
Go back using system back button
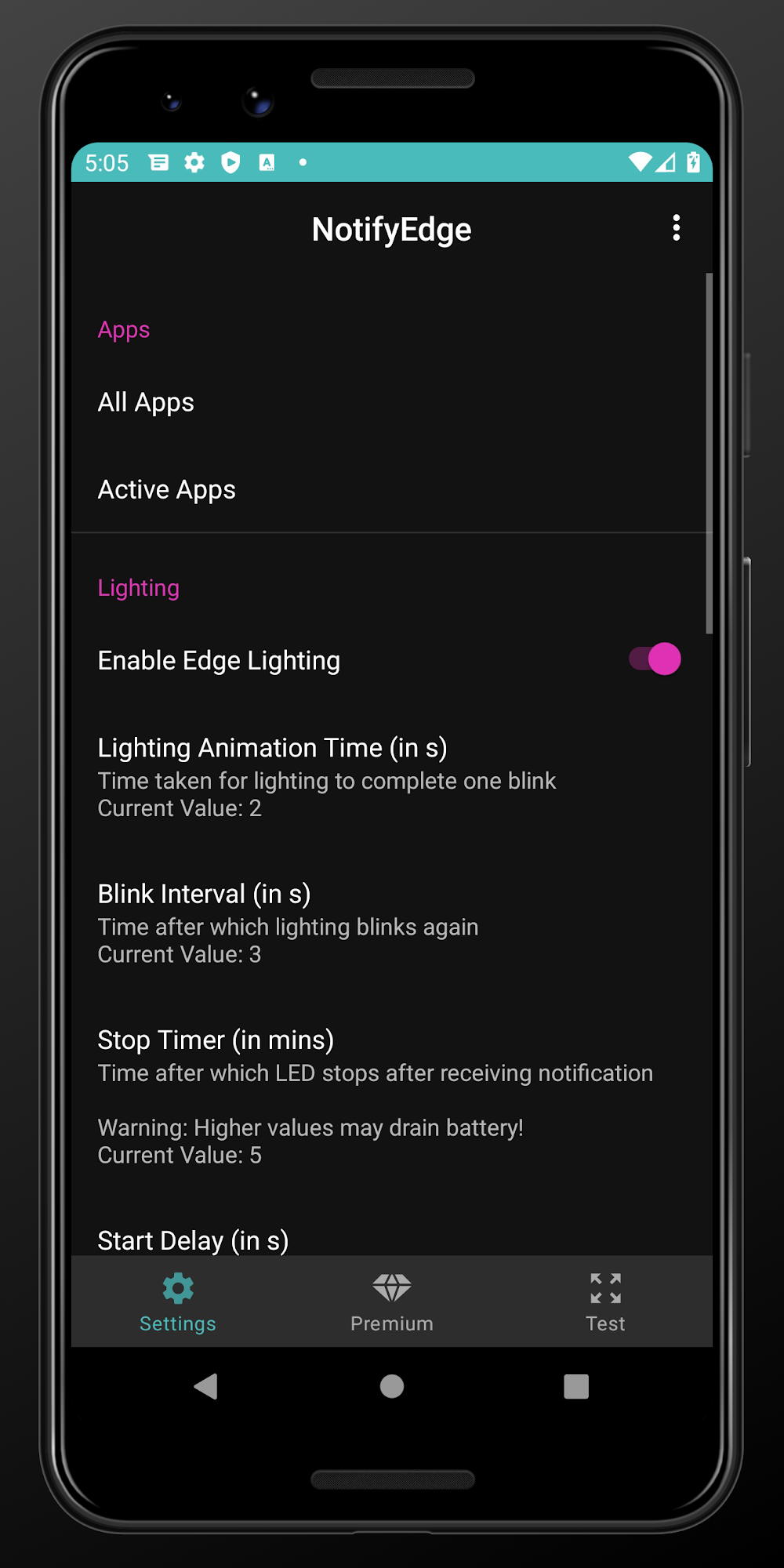point(206,1386)
